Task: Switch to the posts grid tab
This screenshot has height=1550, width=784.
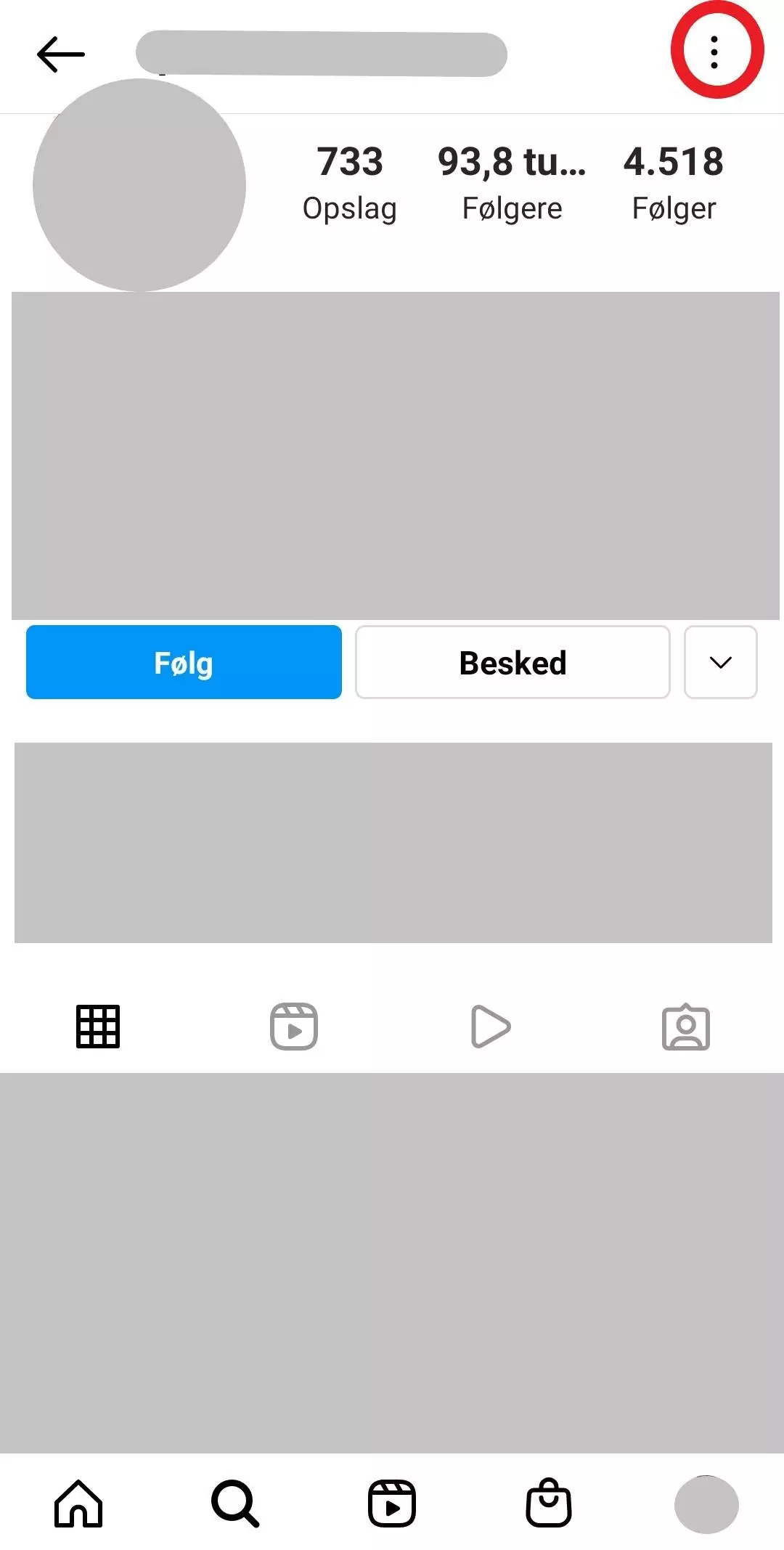Action: (98, 1027)
